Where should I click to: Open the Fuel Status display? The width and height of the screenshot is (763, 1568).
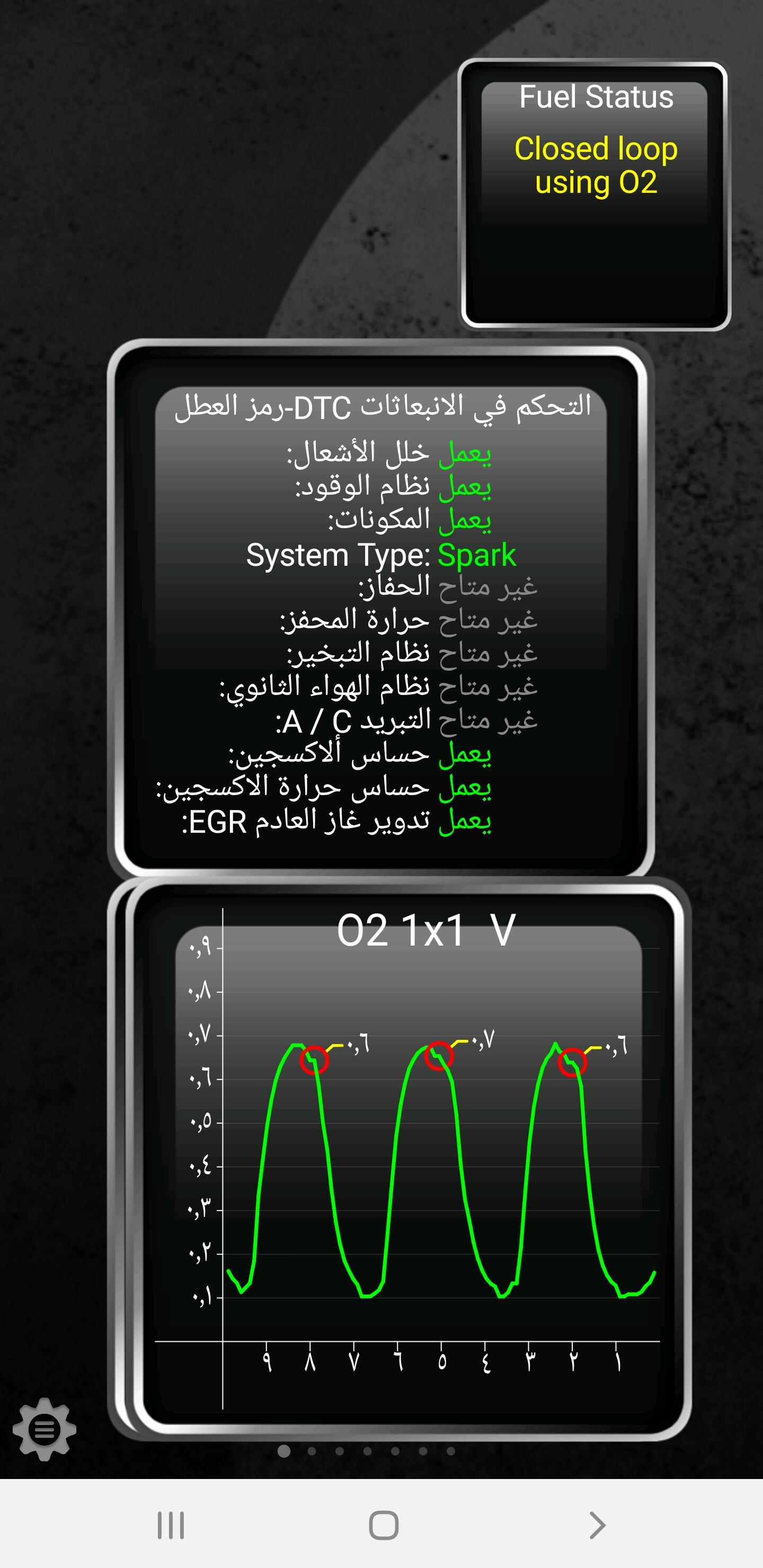pos(595,195)
